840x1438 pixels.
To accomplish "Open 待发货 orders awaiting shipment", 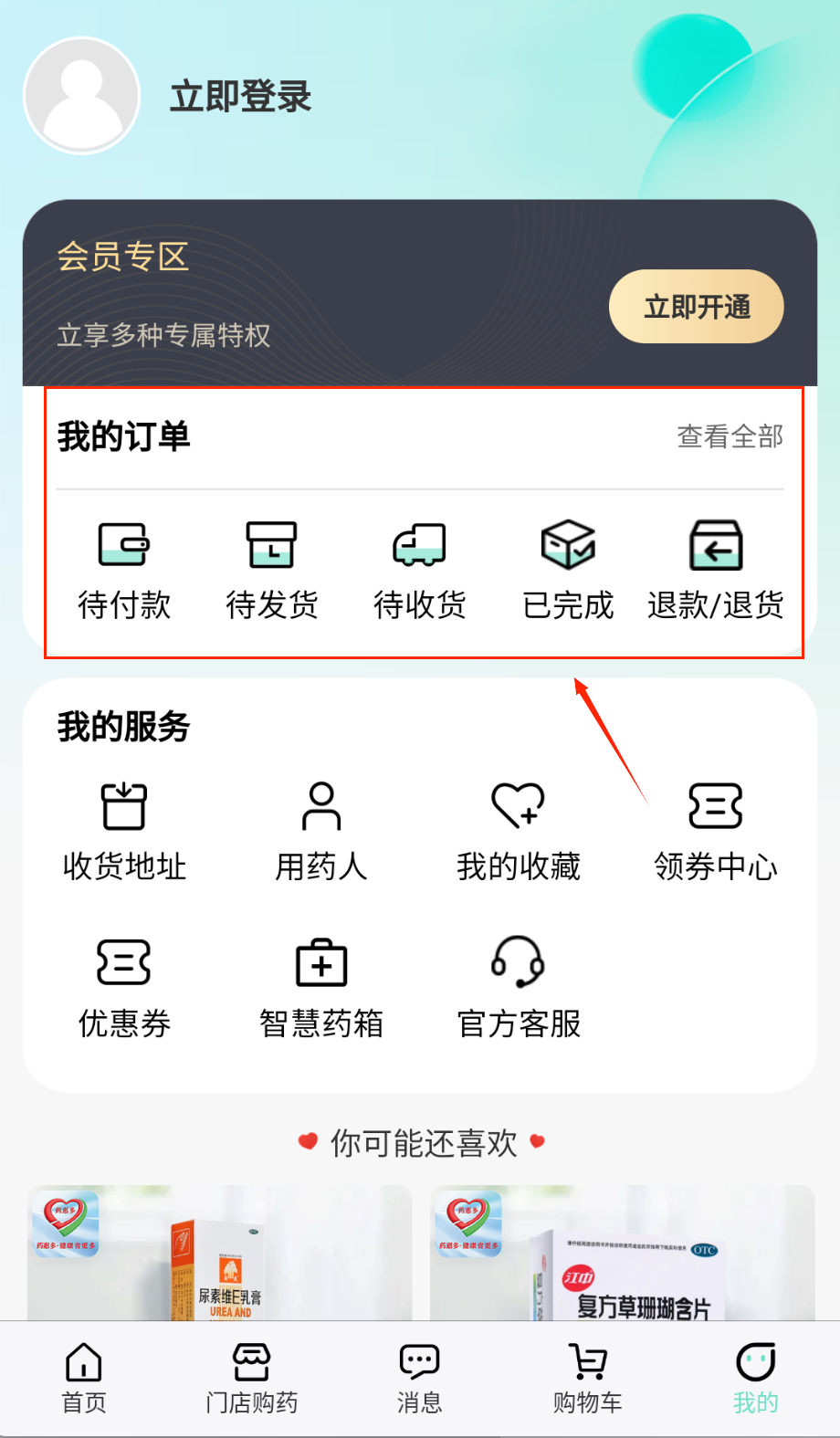I will click(x=271, y=568).
